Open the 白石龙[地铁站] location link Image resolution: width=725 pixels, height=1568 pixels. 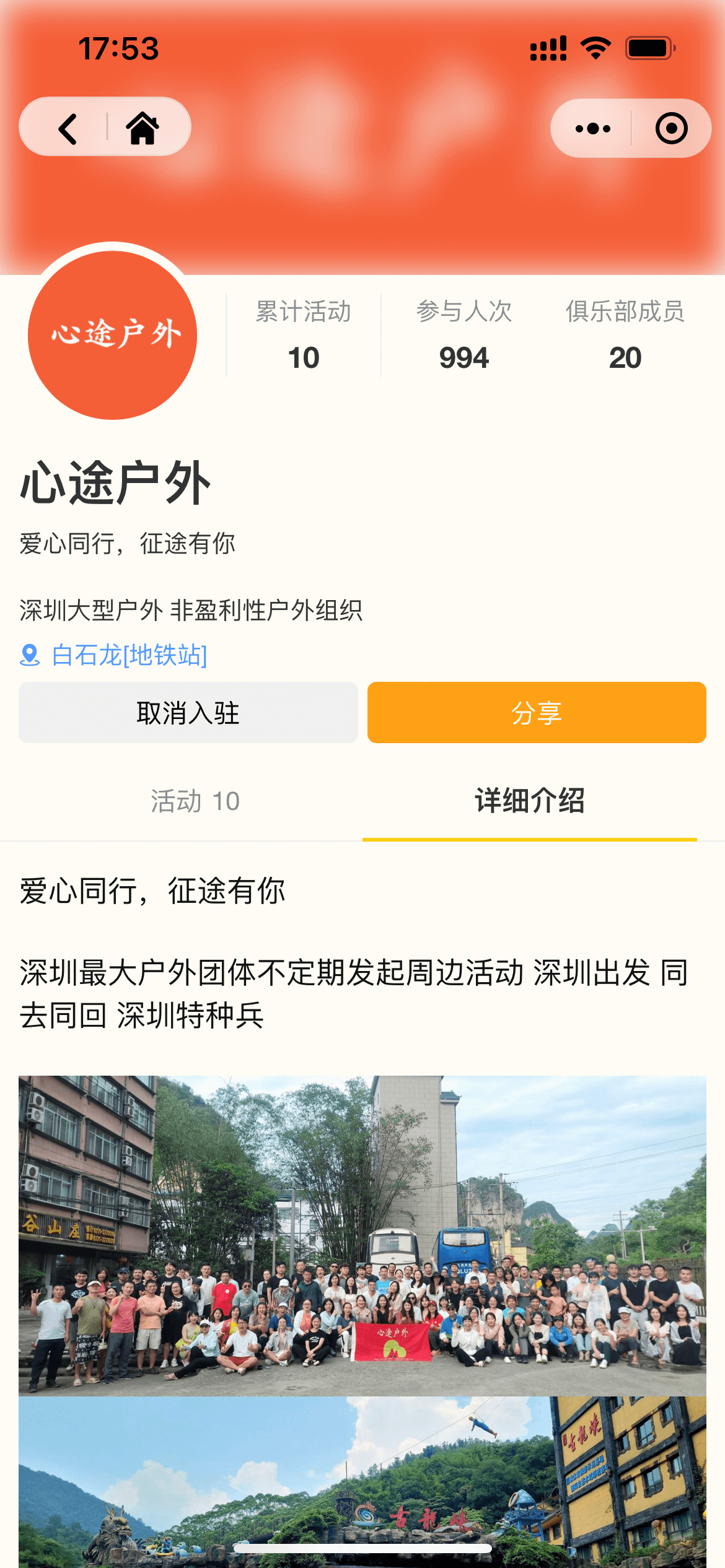pos(129,655)
